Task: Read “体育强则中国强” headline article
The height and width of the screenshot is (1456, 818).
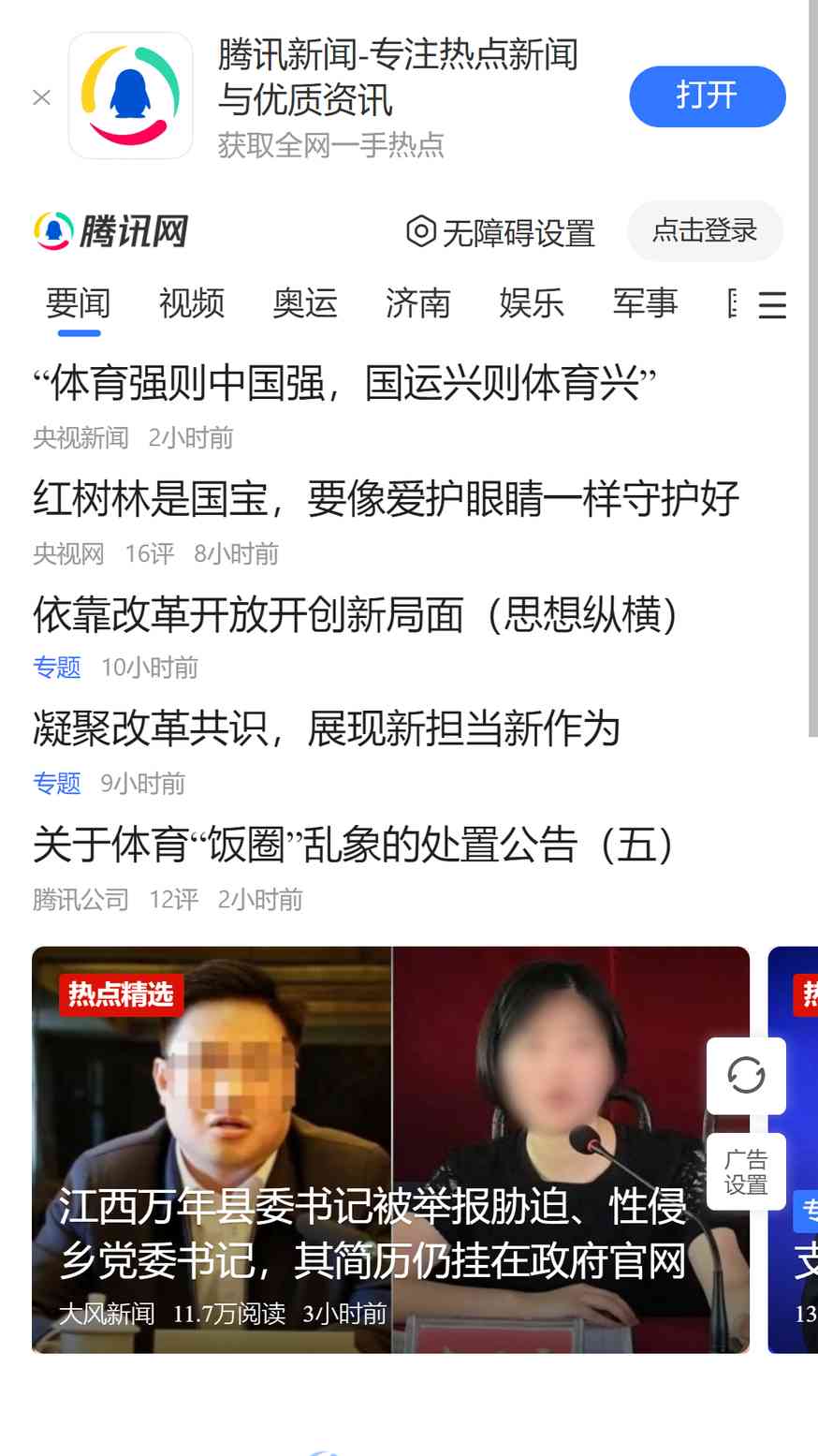Action: (x=344, y=384)
